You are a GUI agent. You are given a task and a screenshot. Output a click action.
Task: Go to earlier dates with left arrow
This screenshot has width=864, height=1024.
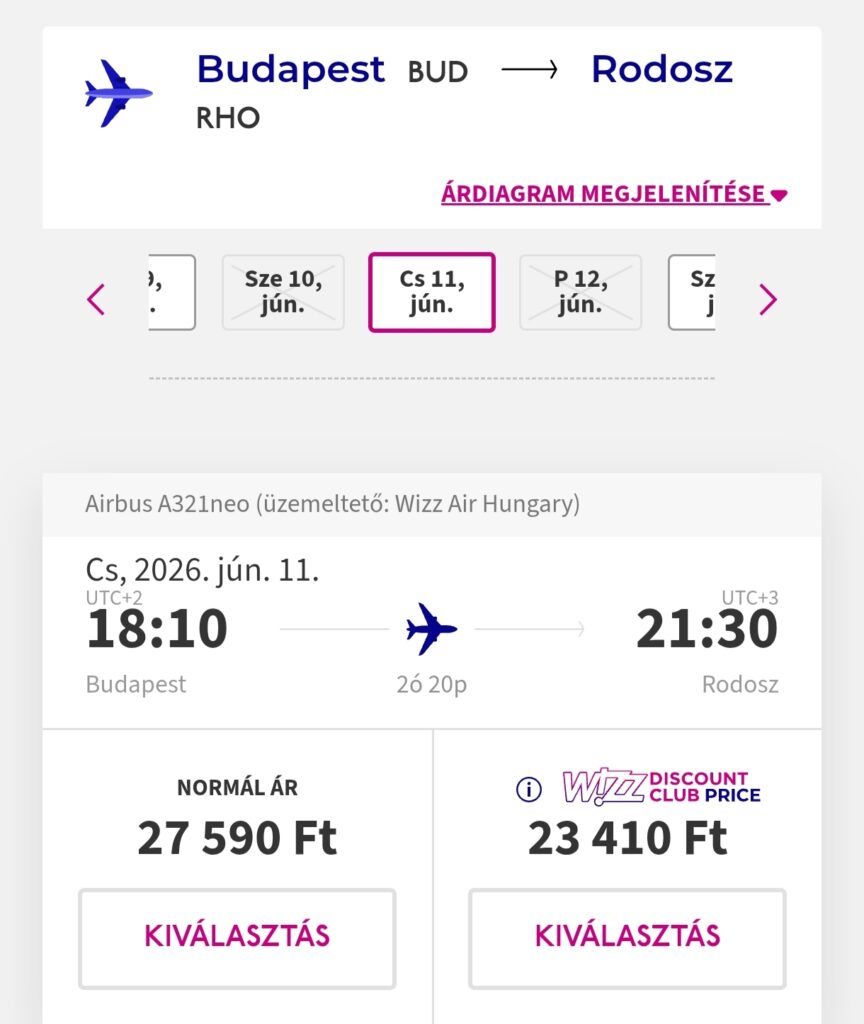pos(97,299)
